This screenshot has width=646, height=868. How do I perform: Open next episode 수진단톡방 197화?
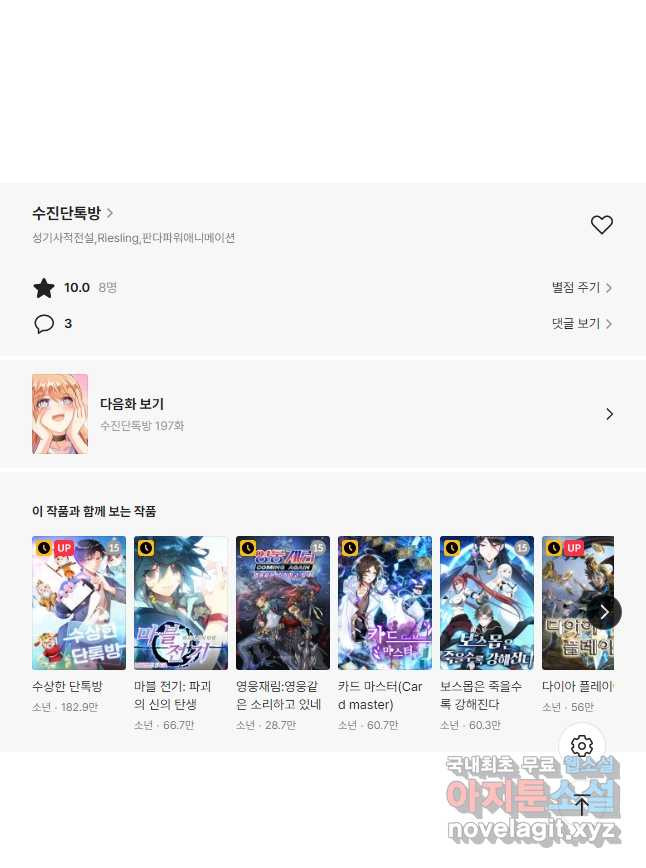323,414
